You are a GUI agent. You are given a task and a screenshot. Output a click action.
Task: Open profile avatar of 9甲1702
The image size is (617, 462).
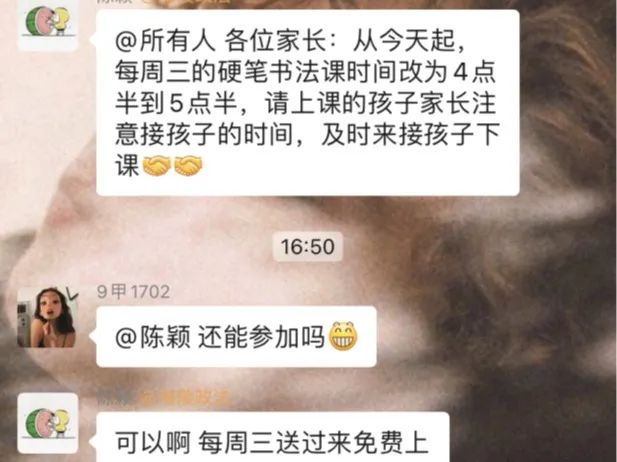[48, 317]
